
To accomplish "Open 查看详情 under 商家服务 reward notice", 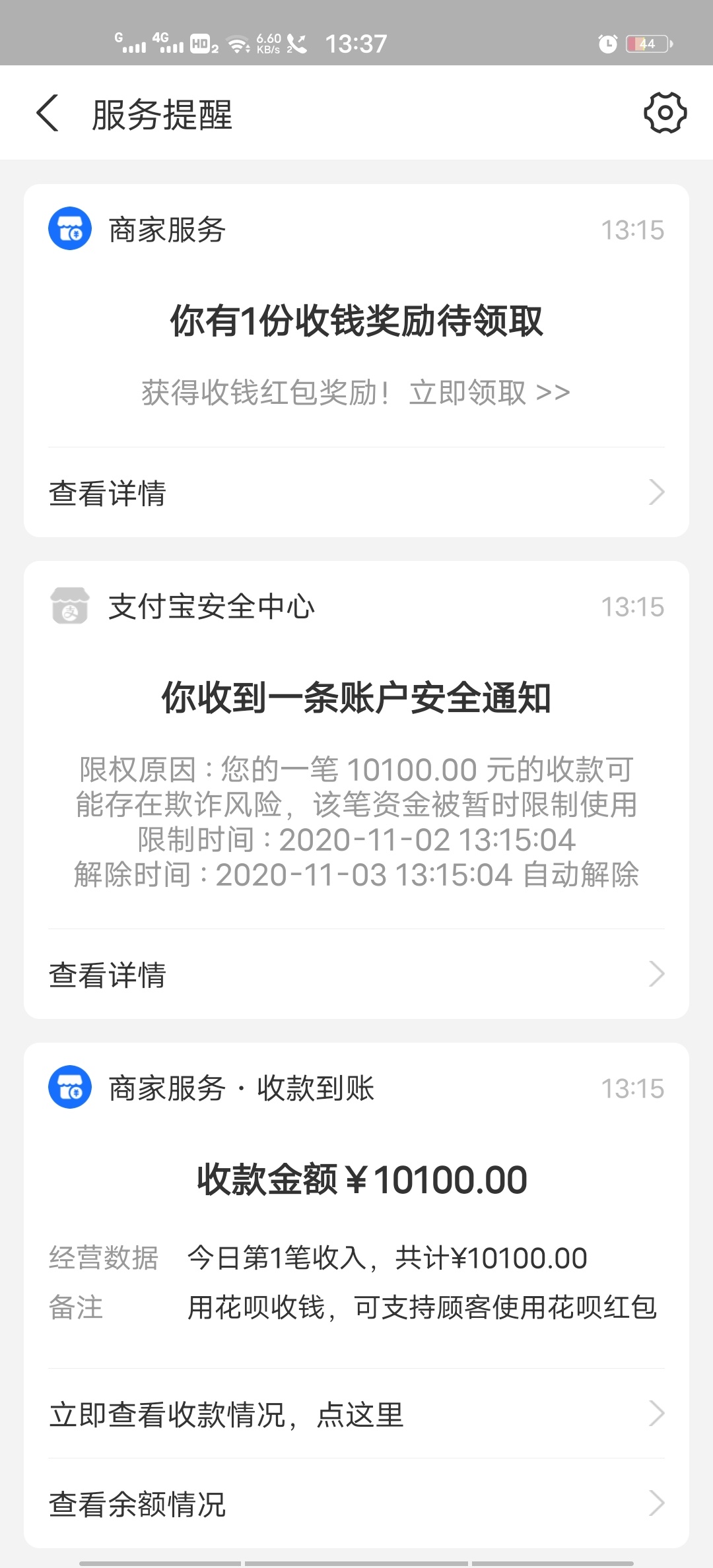I will coord(356,493).
